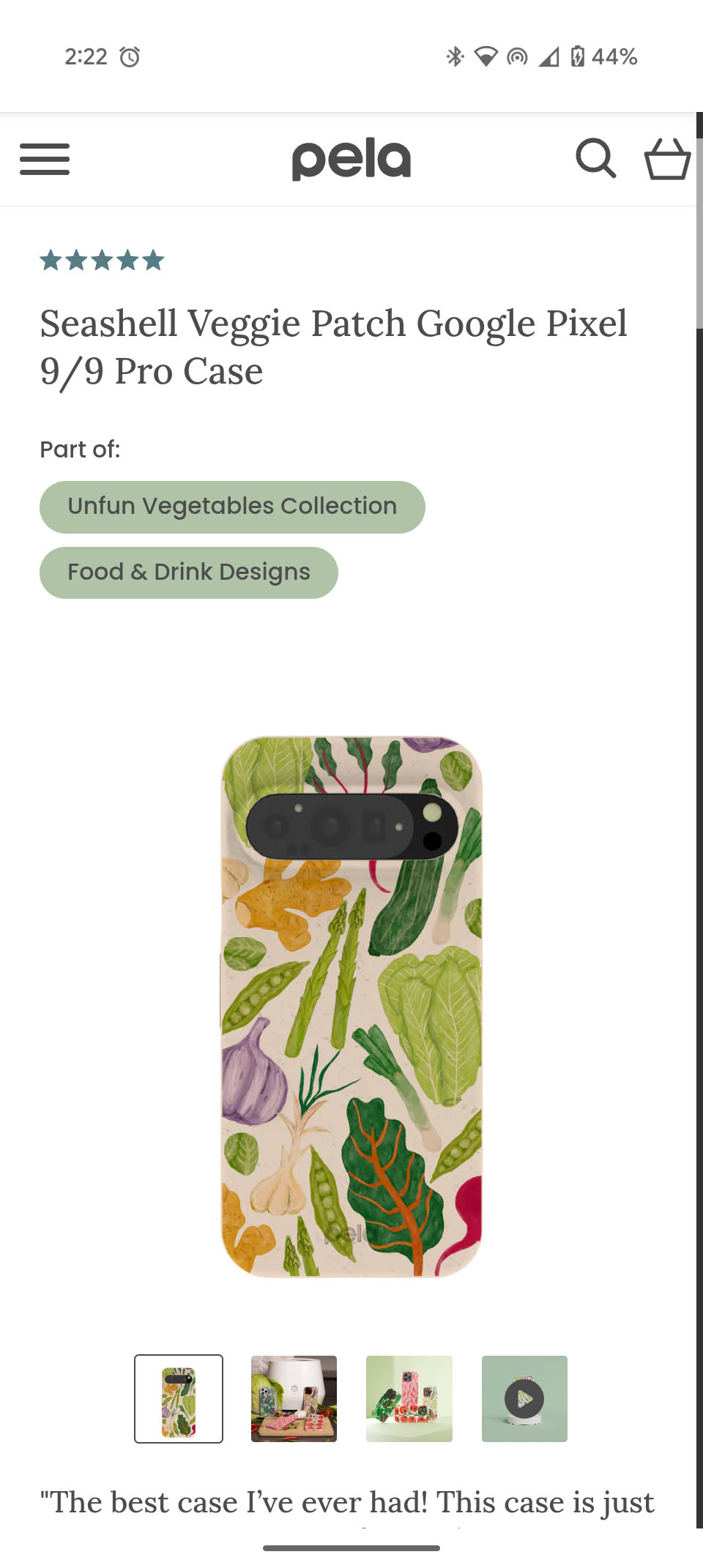Tap the main Veggie Patch case image
This screenshot has height=1568, width=703.
351,1007
